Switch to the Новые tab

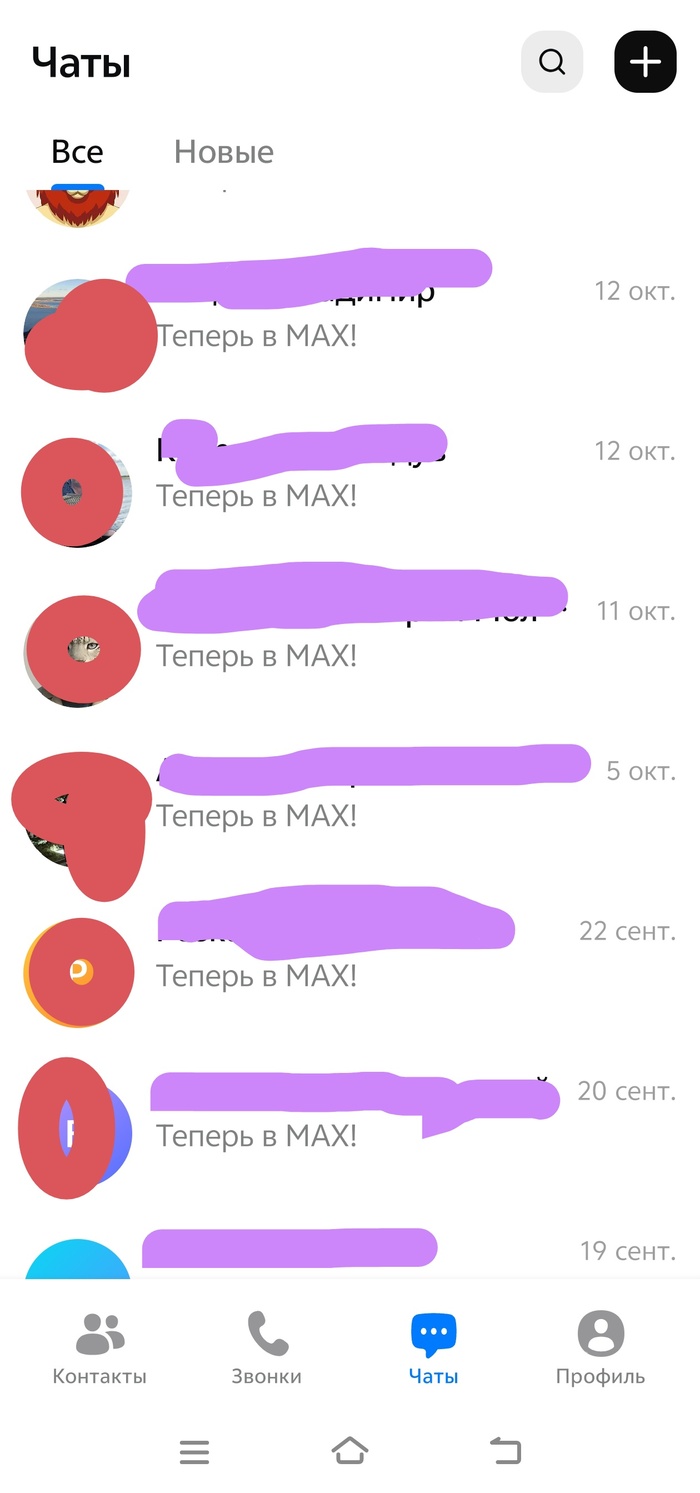pyautogui.click(x=223, y=152)
